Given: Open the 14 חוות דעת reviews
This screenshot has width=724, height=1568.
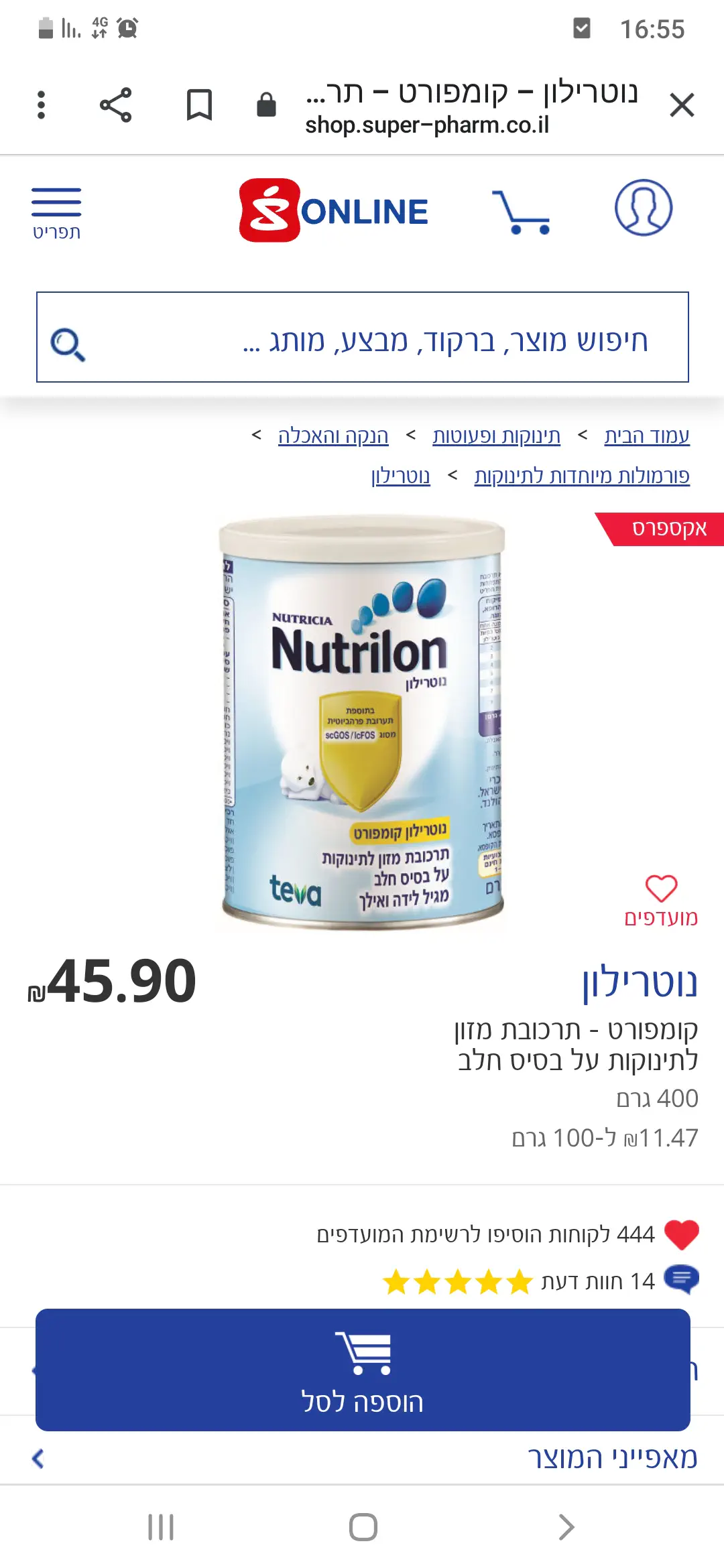Looking at the screenshot, I should pyautogui.click(x=597, y=1281).
